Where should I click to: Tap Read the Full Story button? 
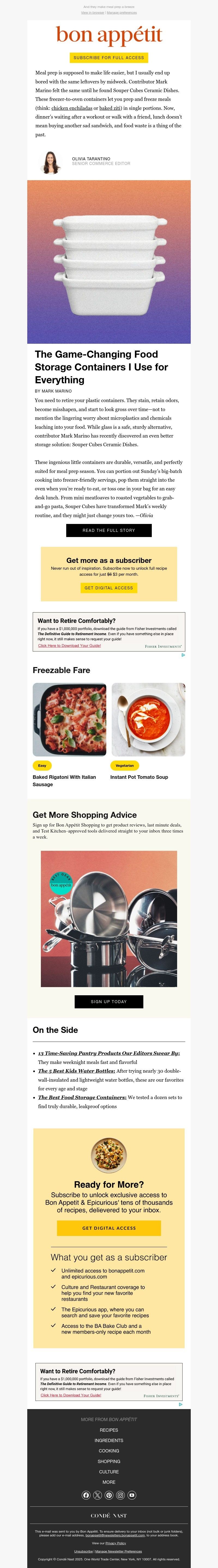coord(108,530)
